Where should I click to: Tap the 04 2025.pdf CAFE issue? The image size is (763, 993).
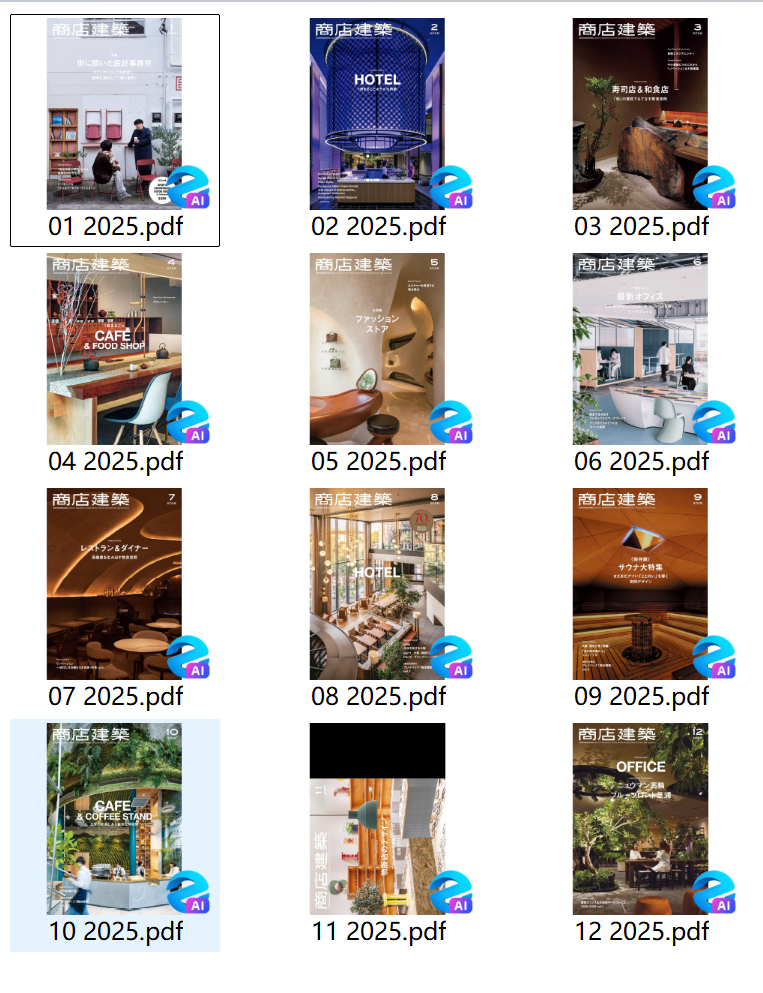coord(114,349)
